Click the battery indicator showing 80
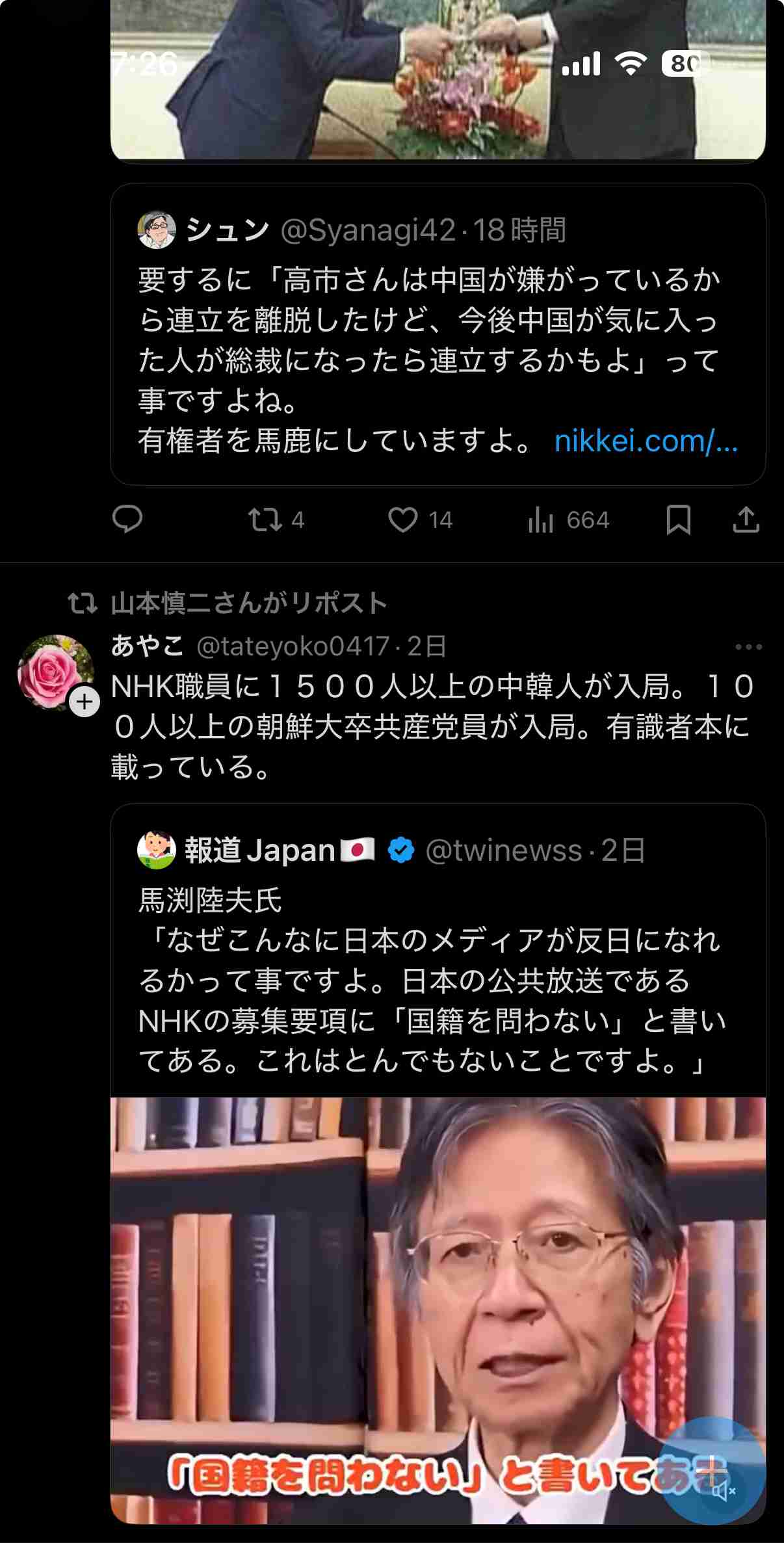This screenshot has height=1543, width=784. pos(682,62)
